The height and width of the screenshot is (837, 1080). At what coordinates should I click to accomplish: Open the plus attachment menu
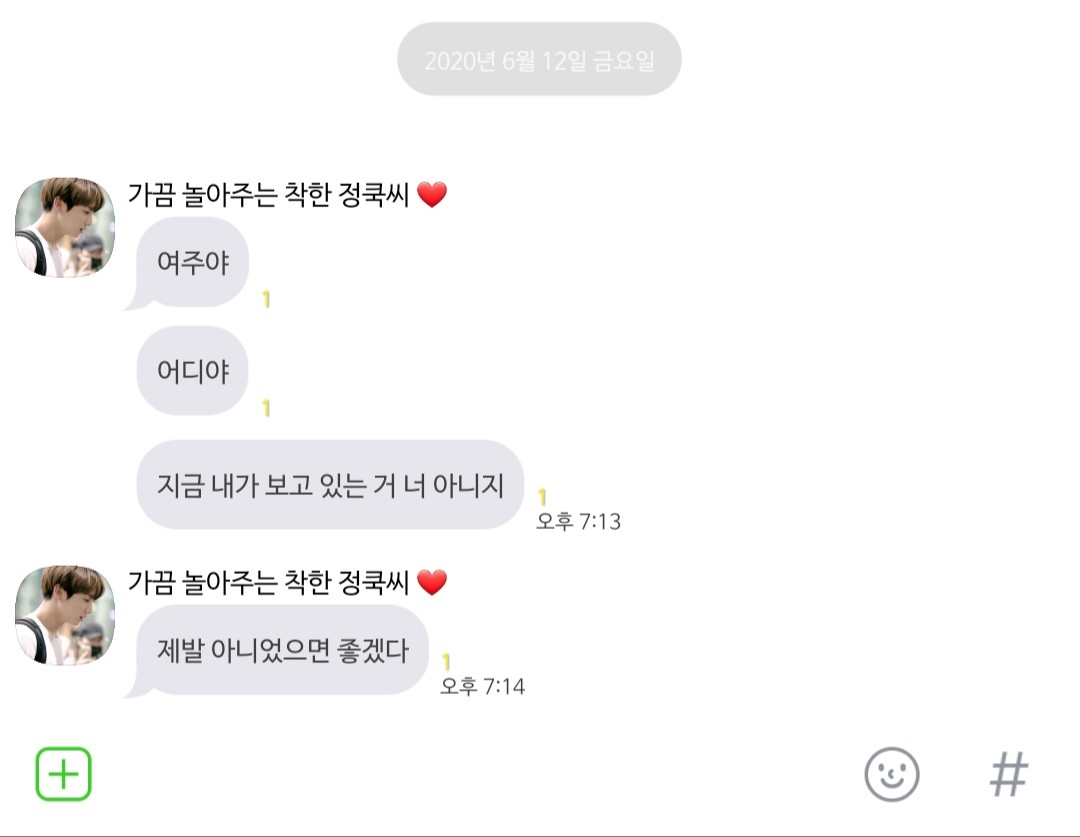pos(64,774)
